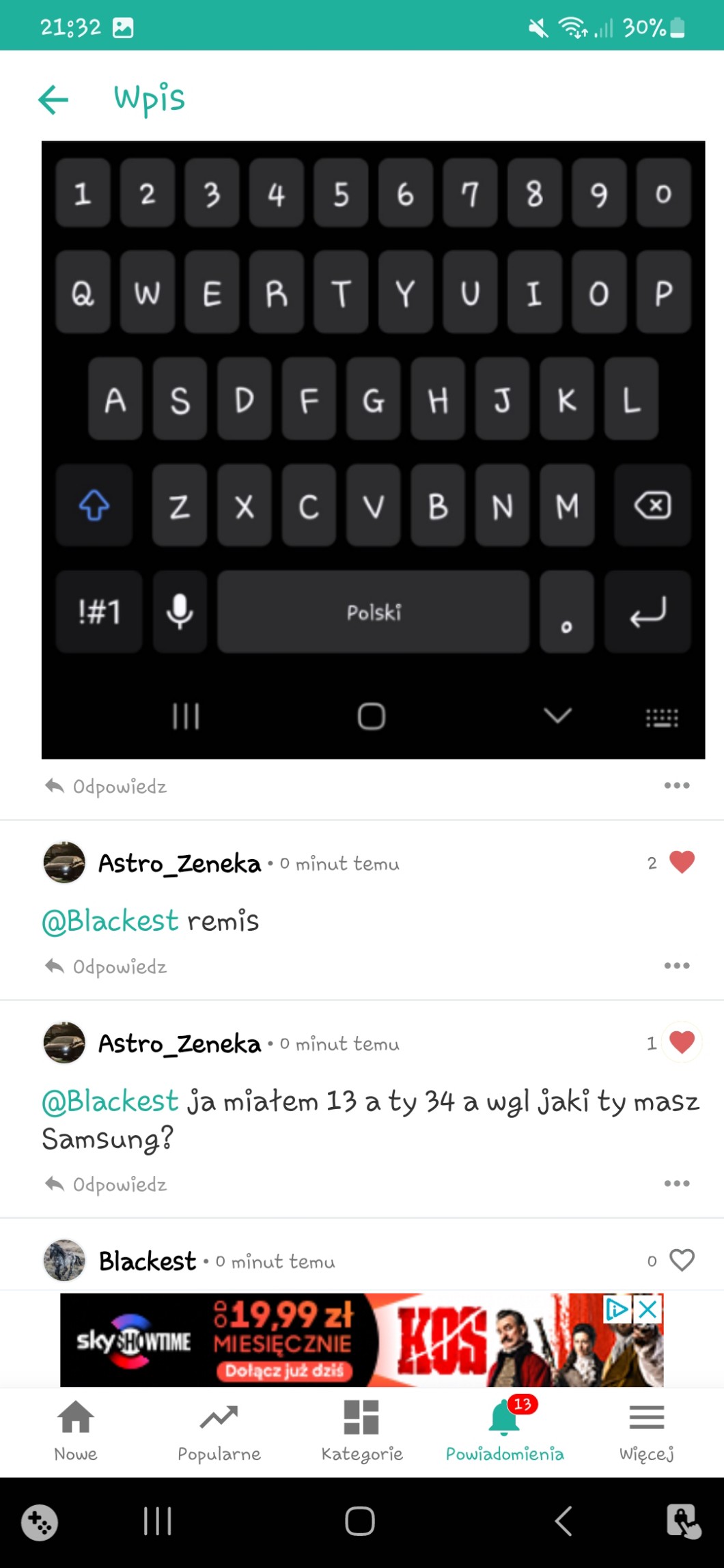Open more options on the Samsung comment
Viewport: 724px width, 1568px height.
(x=676, y=1183)
